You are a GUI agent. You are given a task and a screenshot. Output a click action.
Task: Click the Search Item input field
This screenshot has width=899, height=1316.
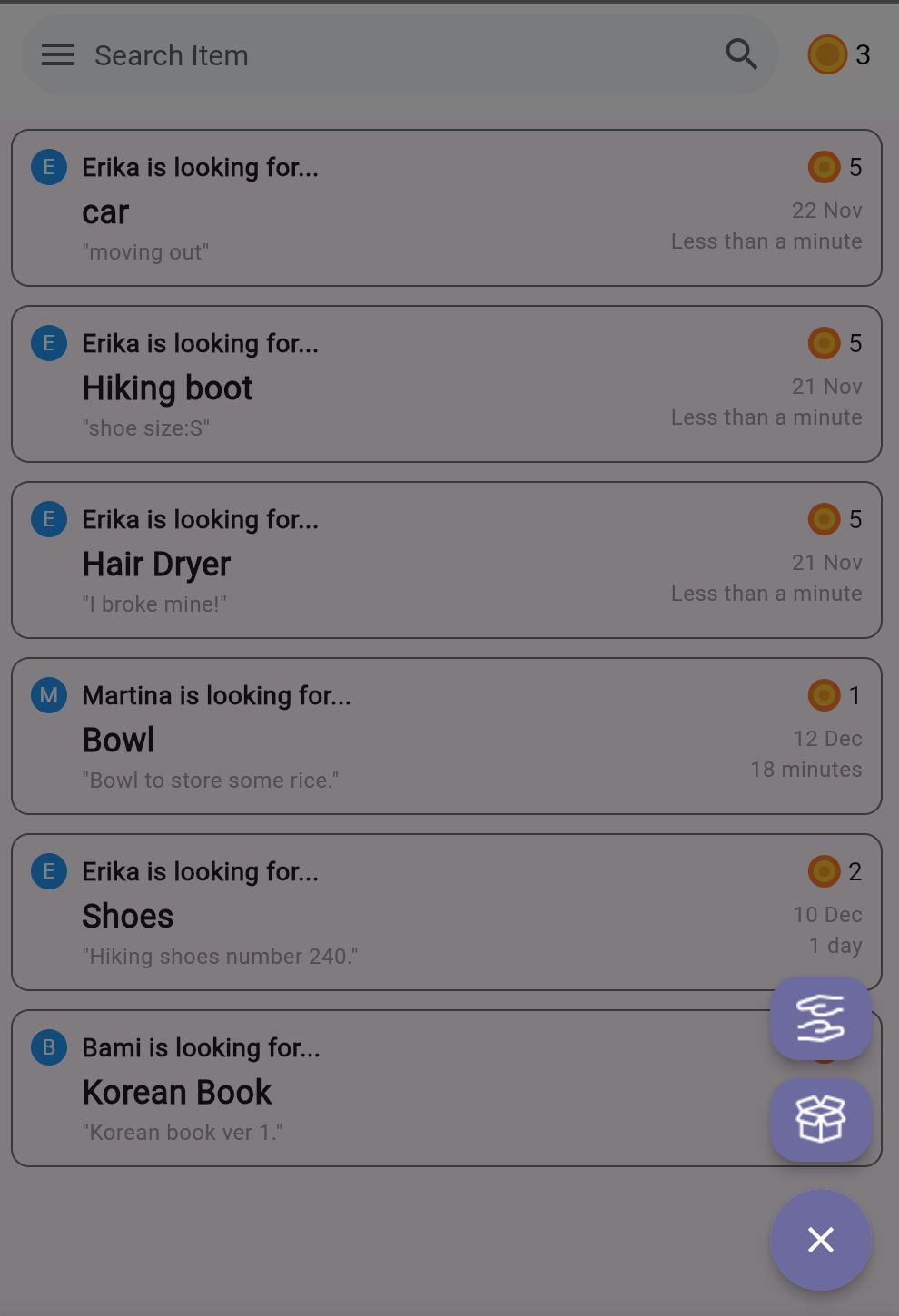[363, 54]
